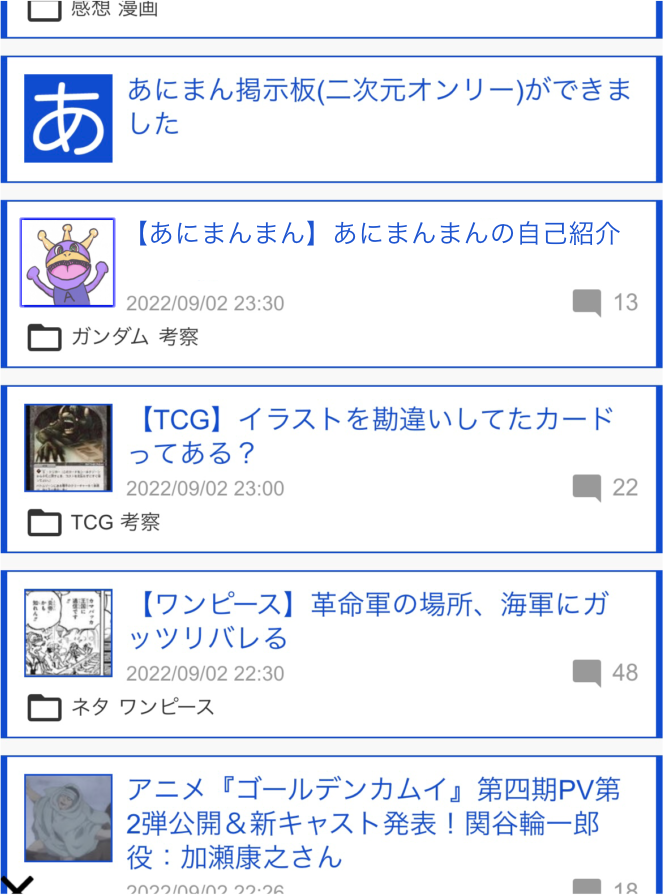The image size is (664, 895).
Task: Open the TCG category tag
Action: pos(93,522)
